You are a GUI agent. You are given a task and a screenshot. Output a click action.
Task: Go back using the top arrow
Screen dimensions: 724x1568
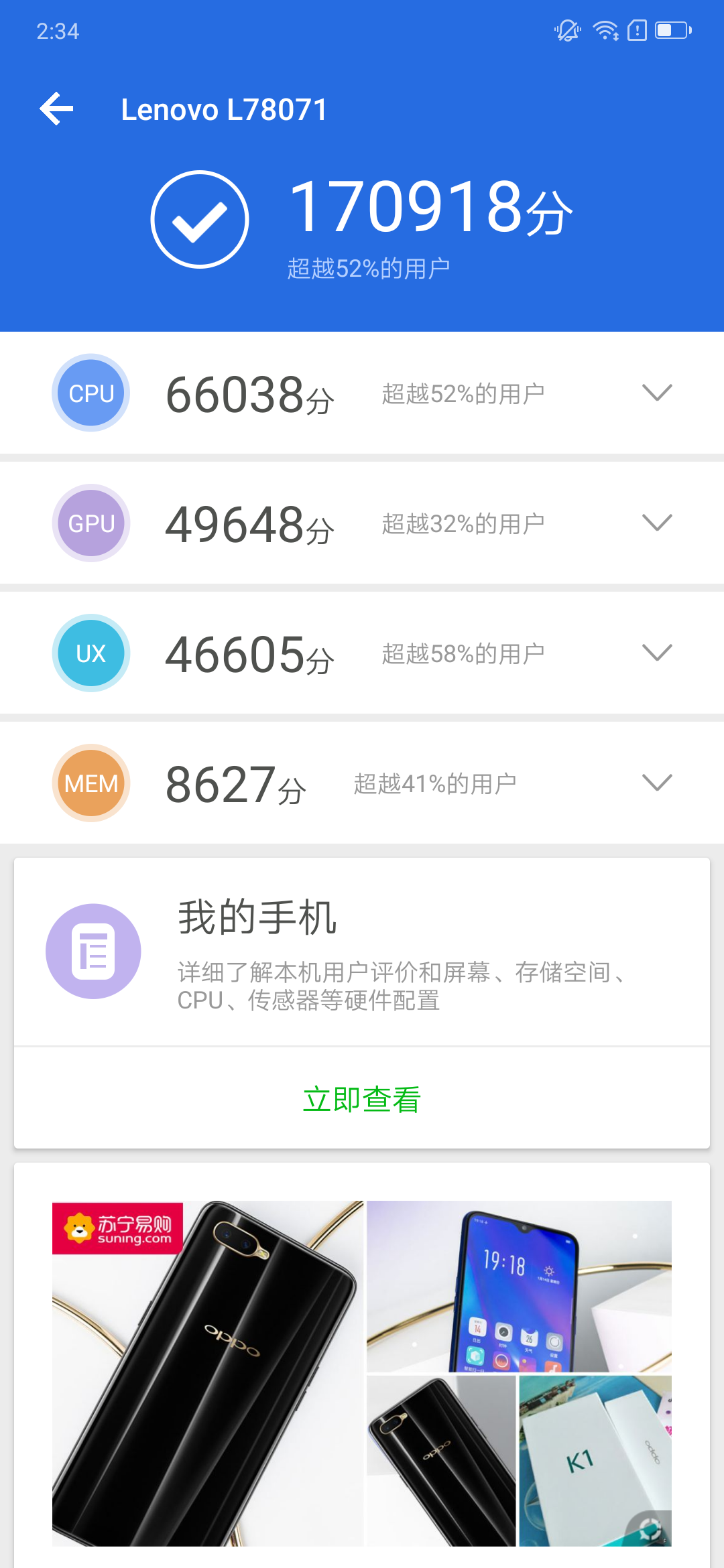pos(57,109)
